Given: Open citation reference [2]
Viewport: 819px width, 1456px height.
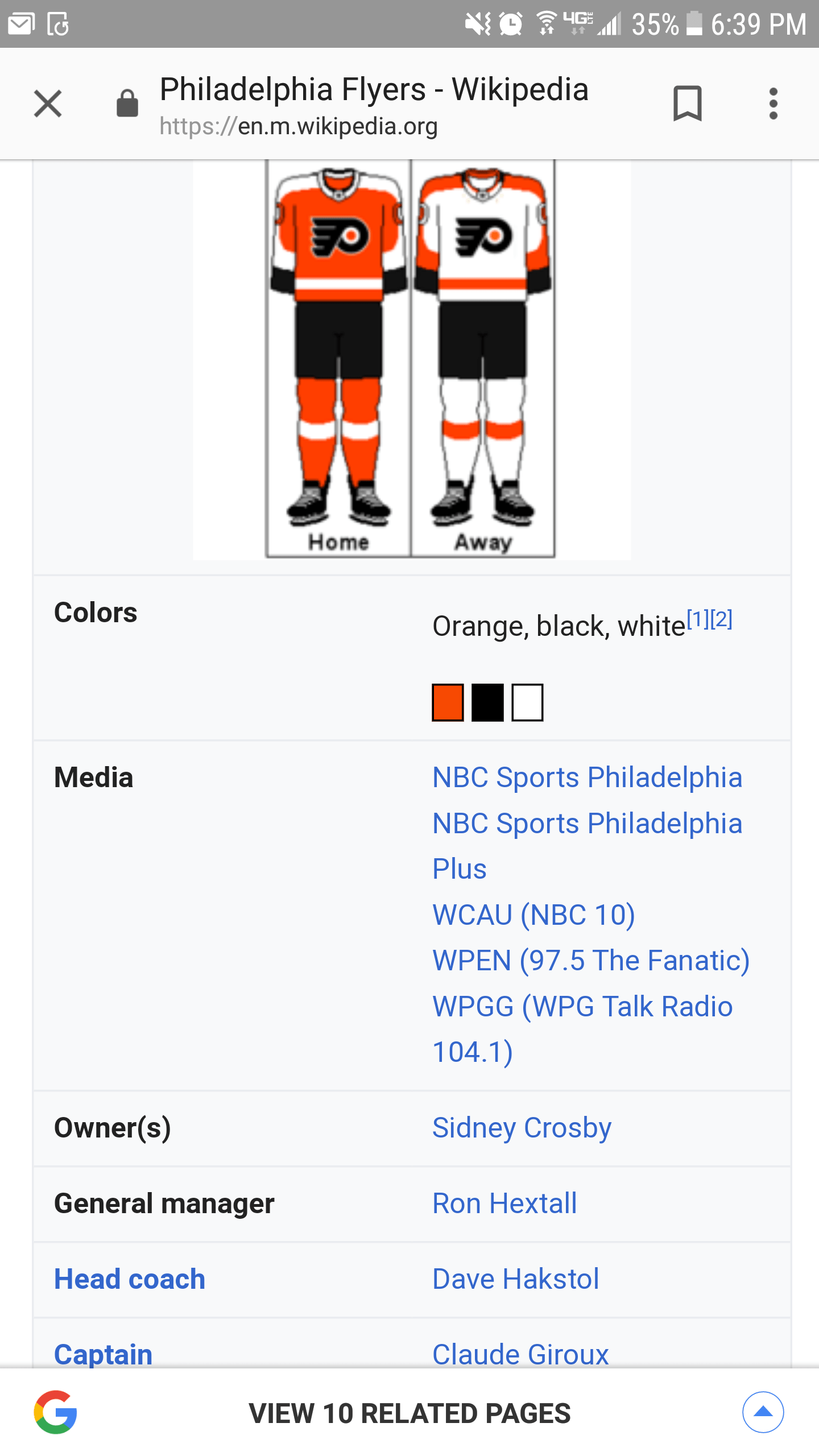Looking at the screenshot, I should tap(721, 619).
